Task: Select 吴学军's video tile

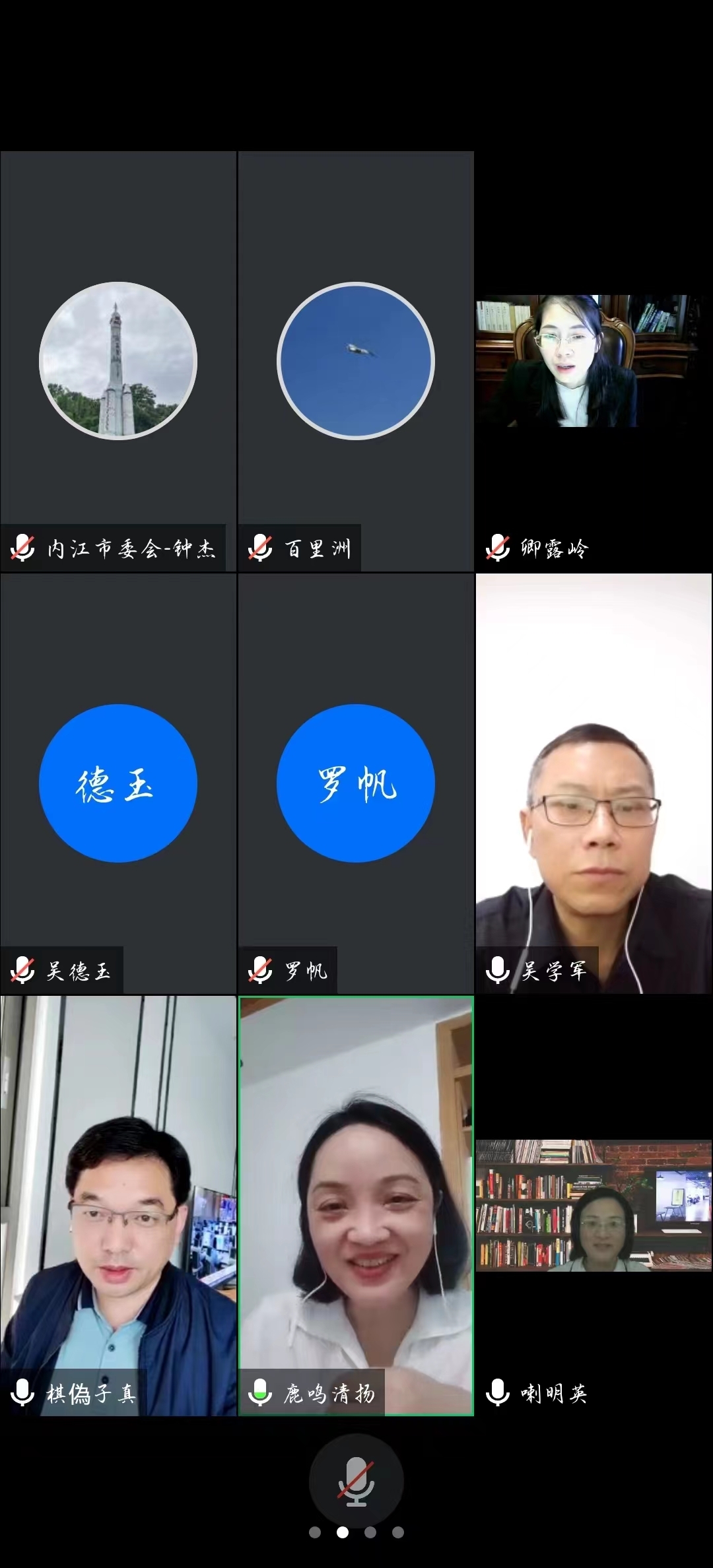Action: pos(594,783)
